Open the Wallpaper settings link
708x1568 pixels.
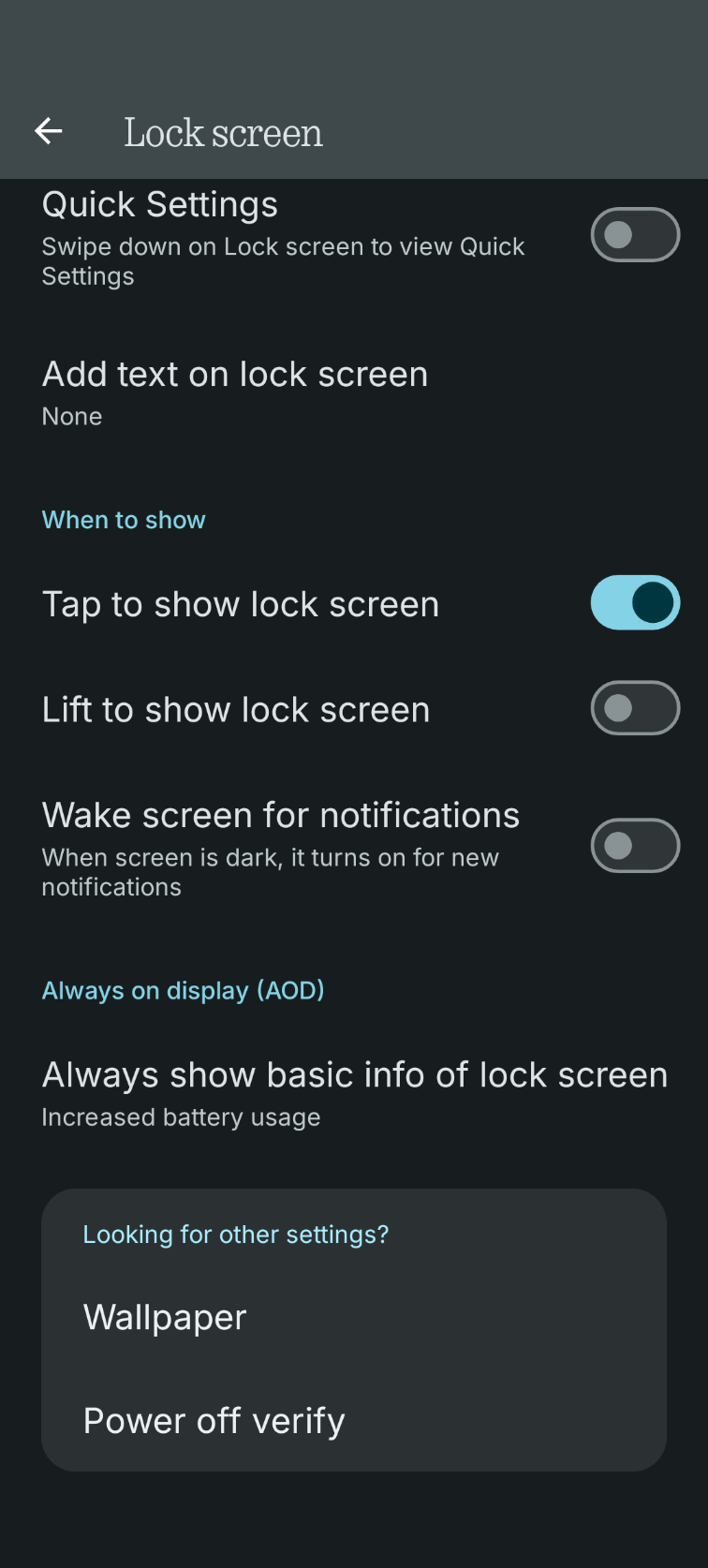pos(165,1316)
